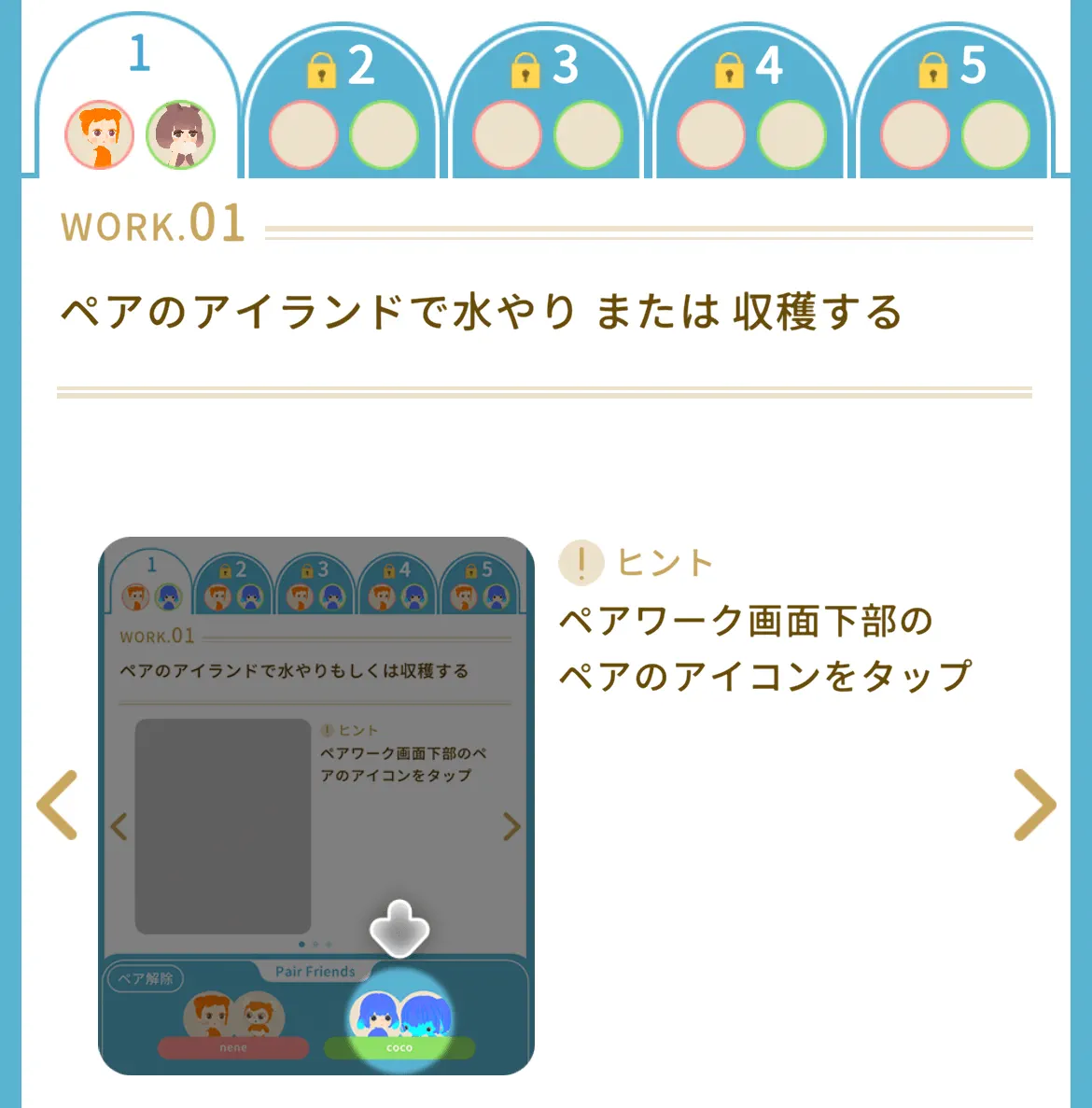
Task: Select the second carousel dot indicator
Action: (x=317, y=944)
